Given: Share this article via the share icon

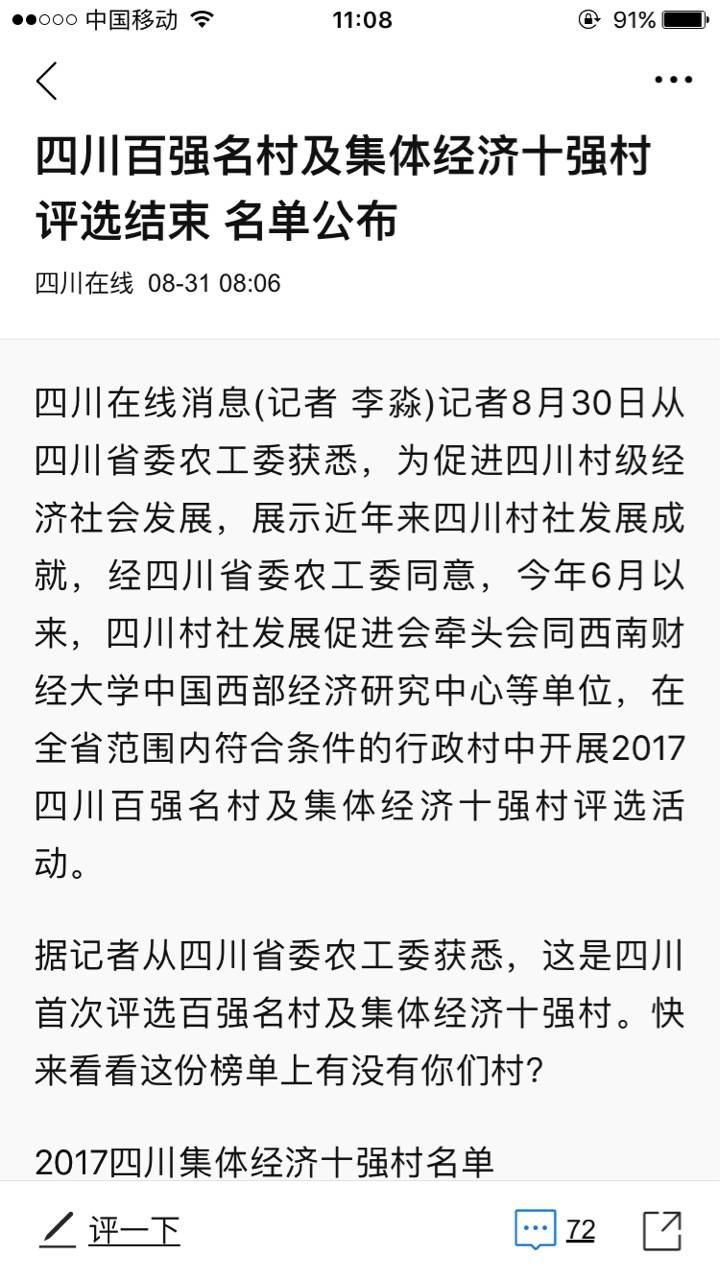Looking at the screenshot, I should click(x=662, y=1230).
